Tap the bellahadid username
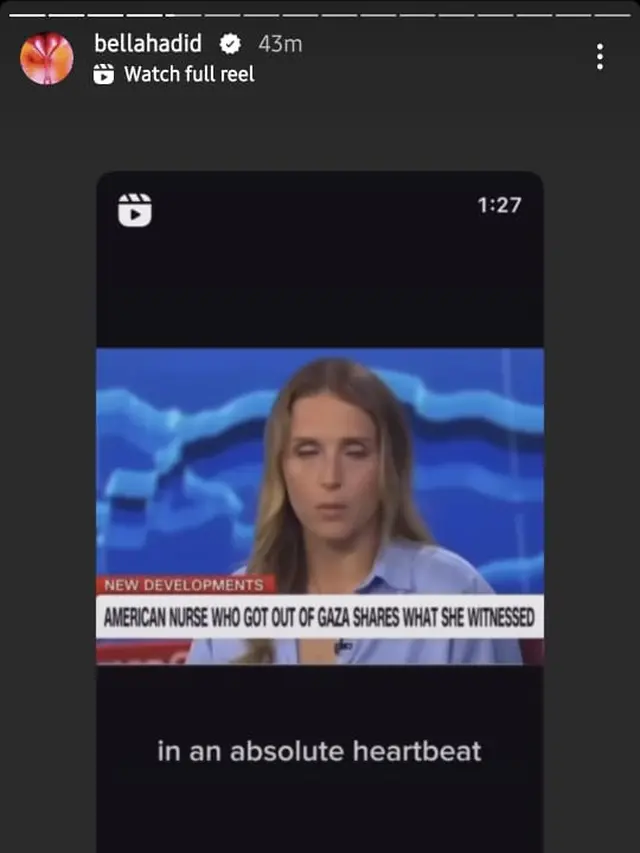 pyautogui.click(x=147, y=43)
